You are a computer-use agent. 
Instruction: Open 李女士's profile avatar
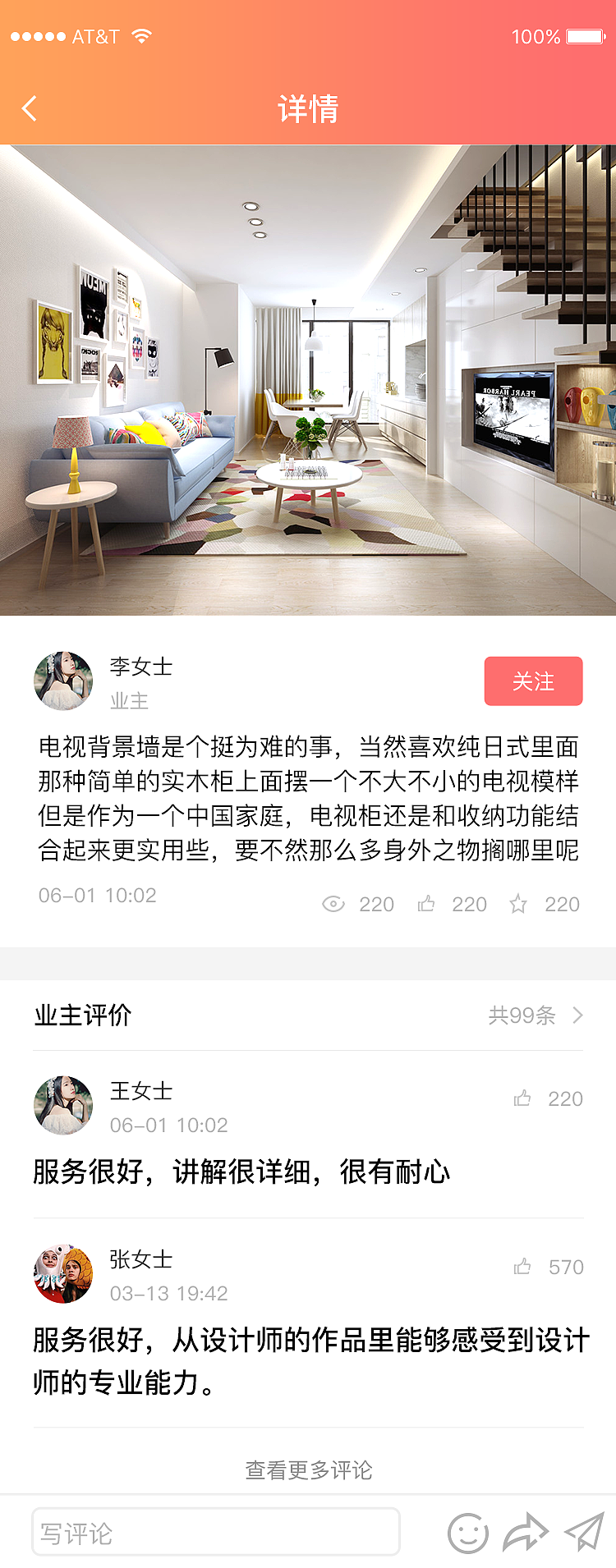[63, 681]
